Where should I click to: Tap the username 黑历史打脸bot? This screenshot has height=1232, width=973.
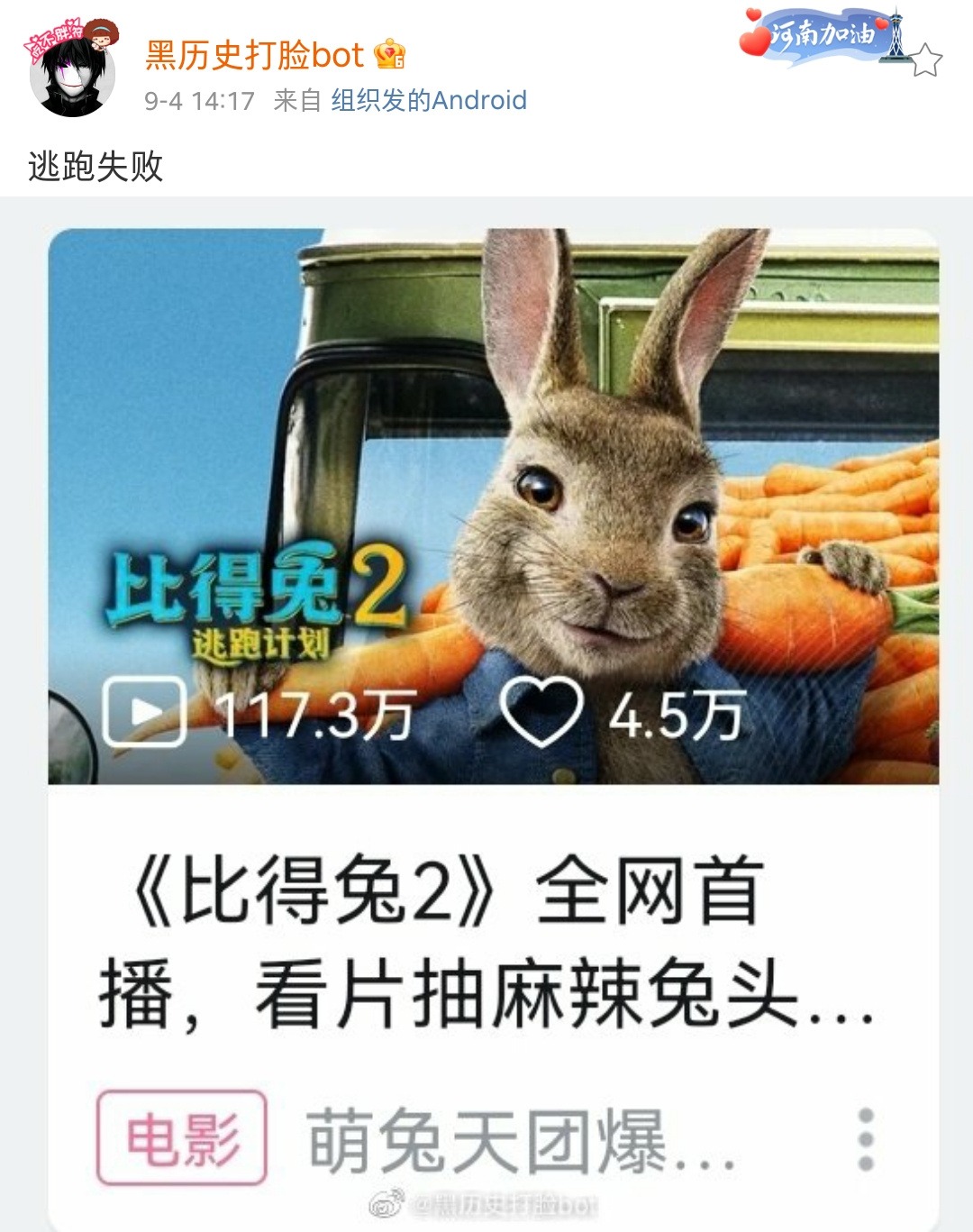(x=254, y=56)
